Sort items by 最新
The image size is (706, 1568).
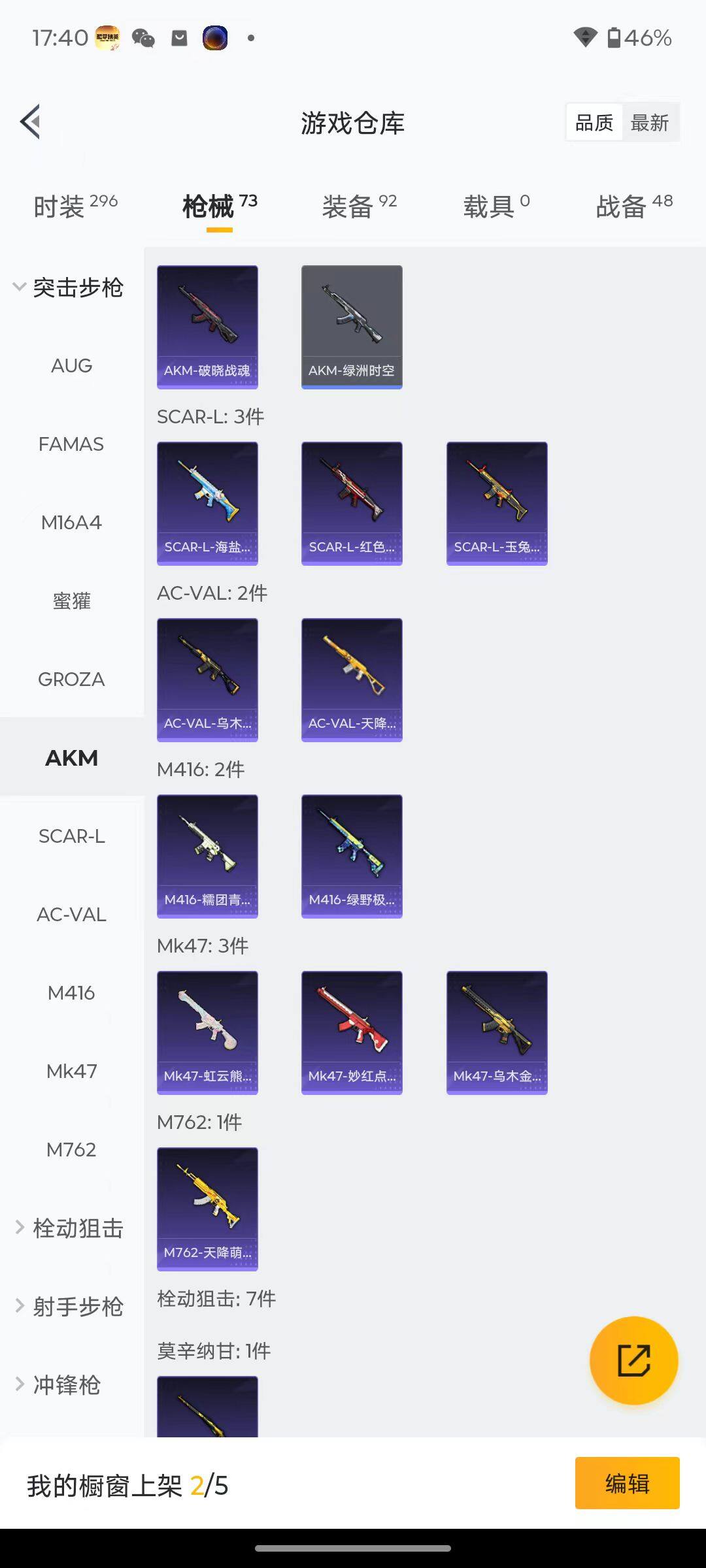click(649, 123)
